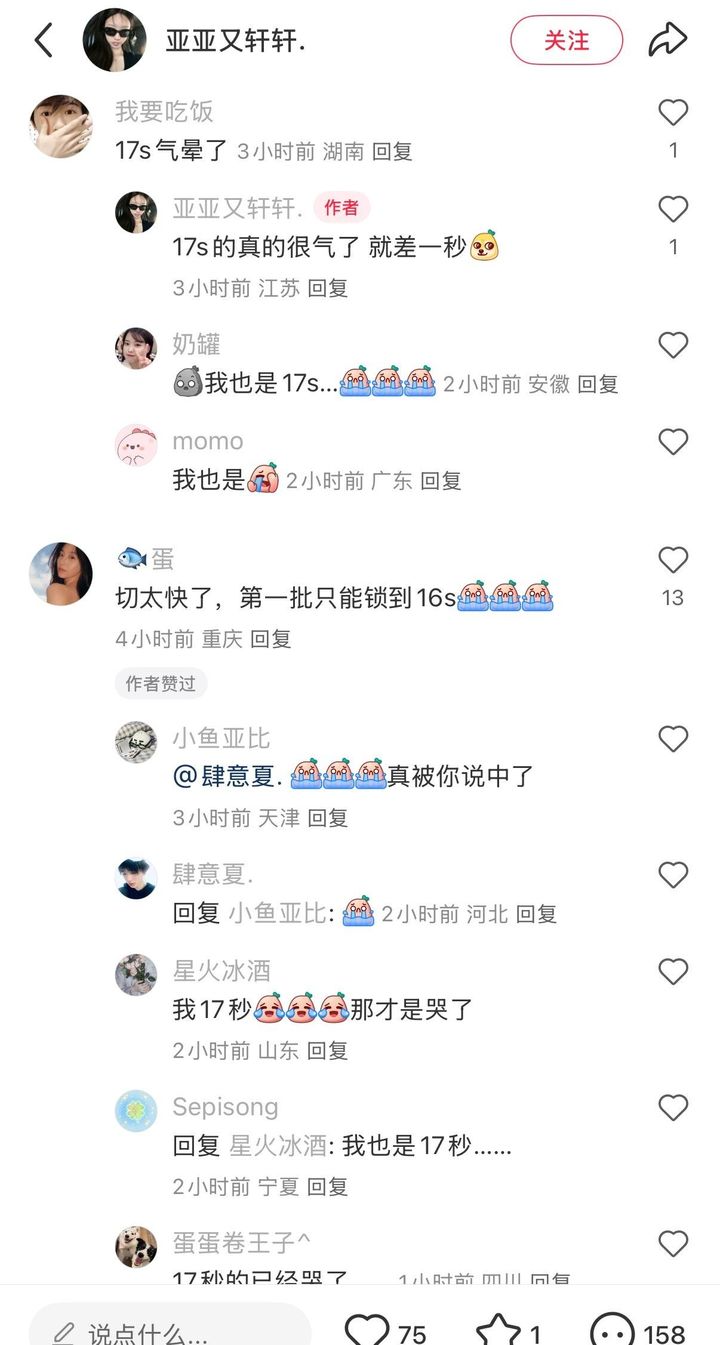Bookmark the post with the star icon
Image resolution: width=720 pixels, height=1345 pixels.
tap(497, 1331)
